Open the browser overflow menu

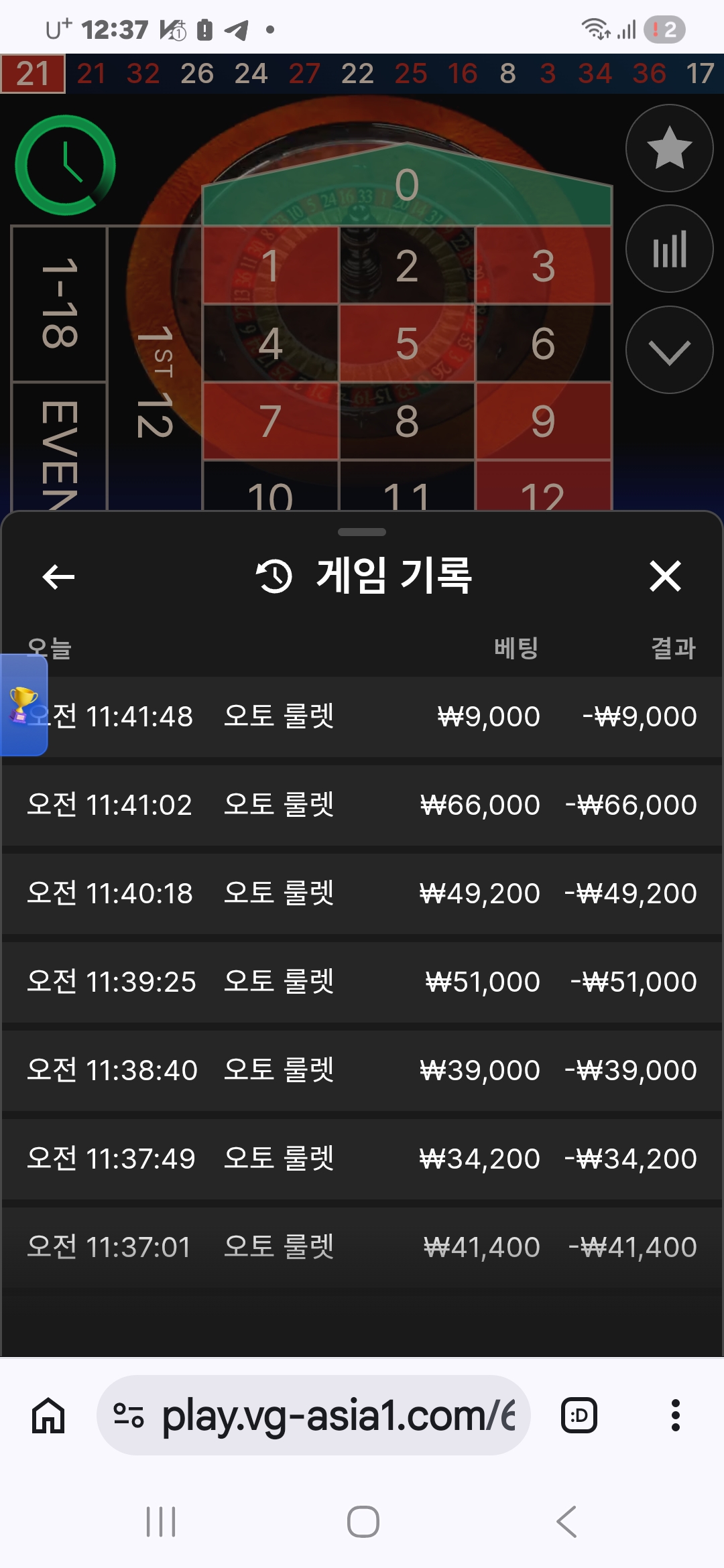[675, 1415]
